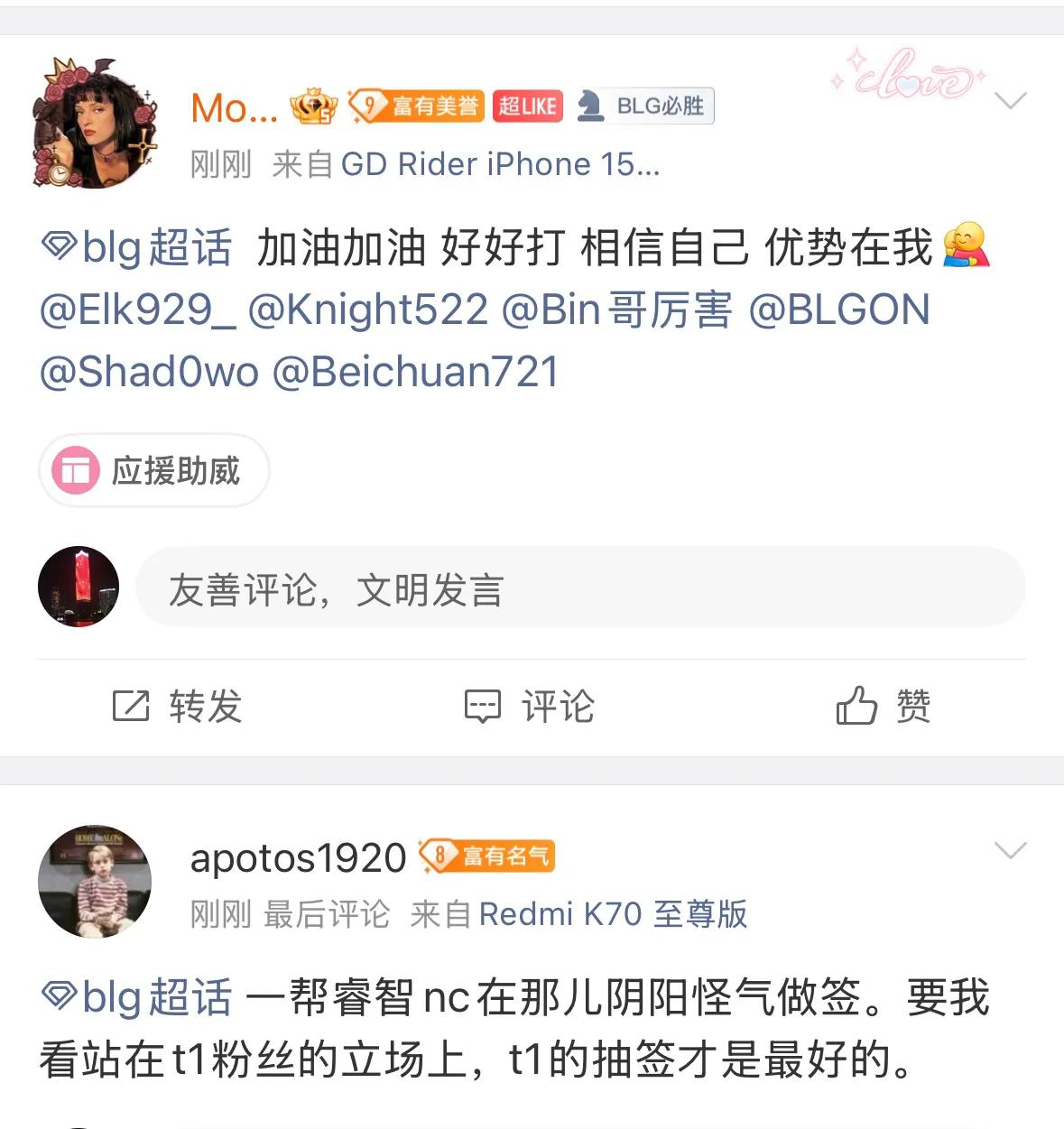This screenshot has width=1064, height=1129.
Task: Open Mo... user's profile avatar
Action: pos(95,124)
